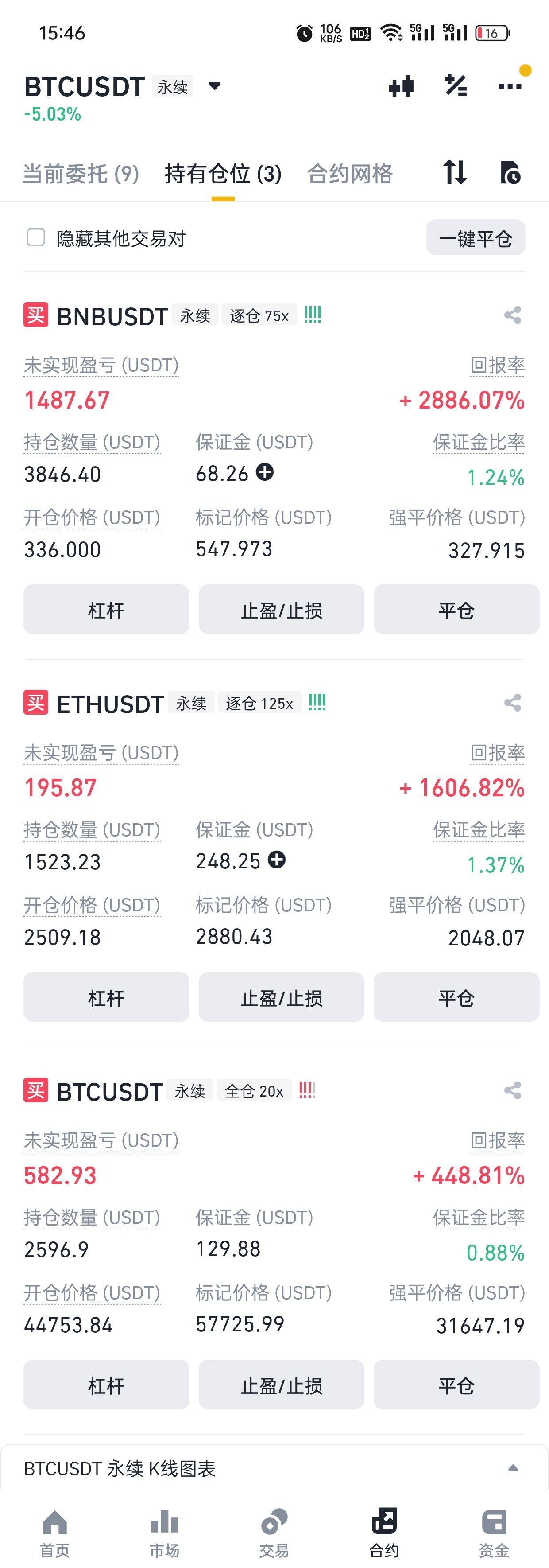Adjust 杠杆 for BNBUSDT position
This screenshot has height=1568, width=549.
click(106, 610)
